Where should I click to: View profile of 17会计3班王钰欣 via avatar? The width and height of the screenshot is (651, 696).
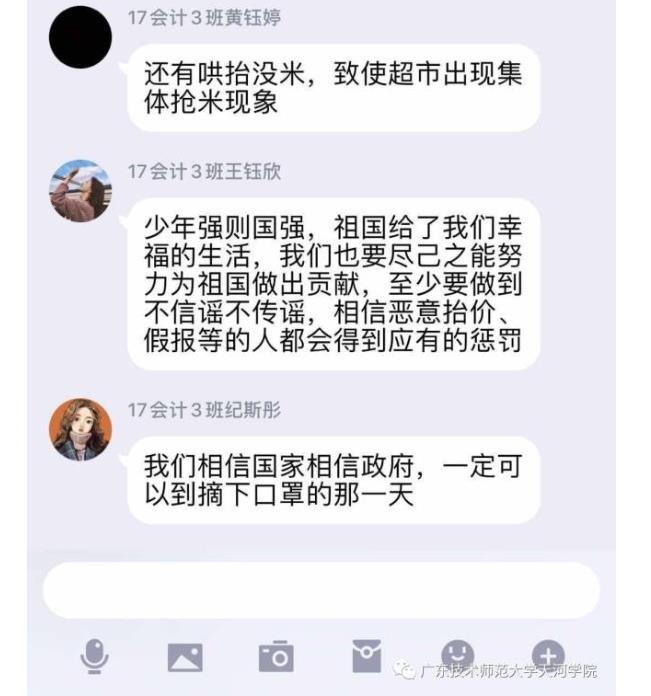(x=81, y=191)
